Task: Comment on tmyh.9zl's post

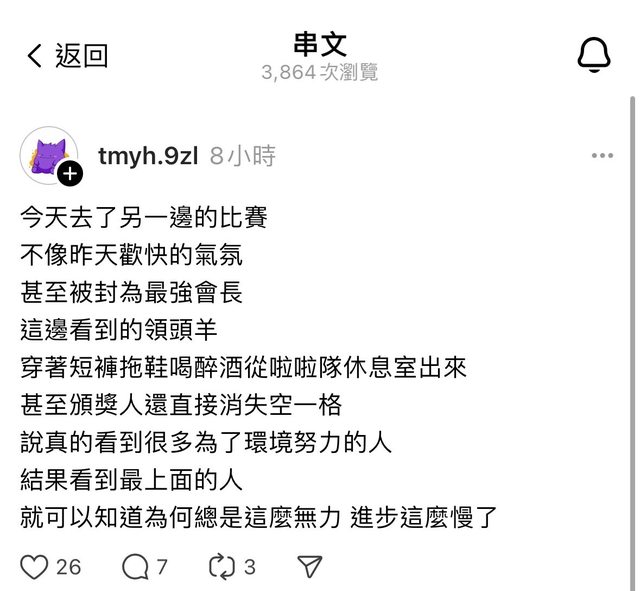Action: coord(134,567)
